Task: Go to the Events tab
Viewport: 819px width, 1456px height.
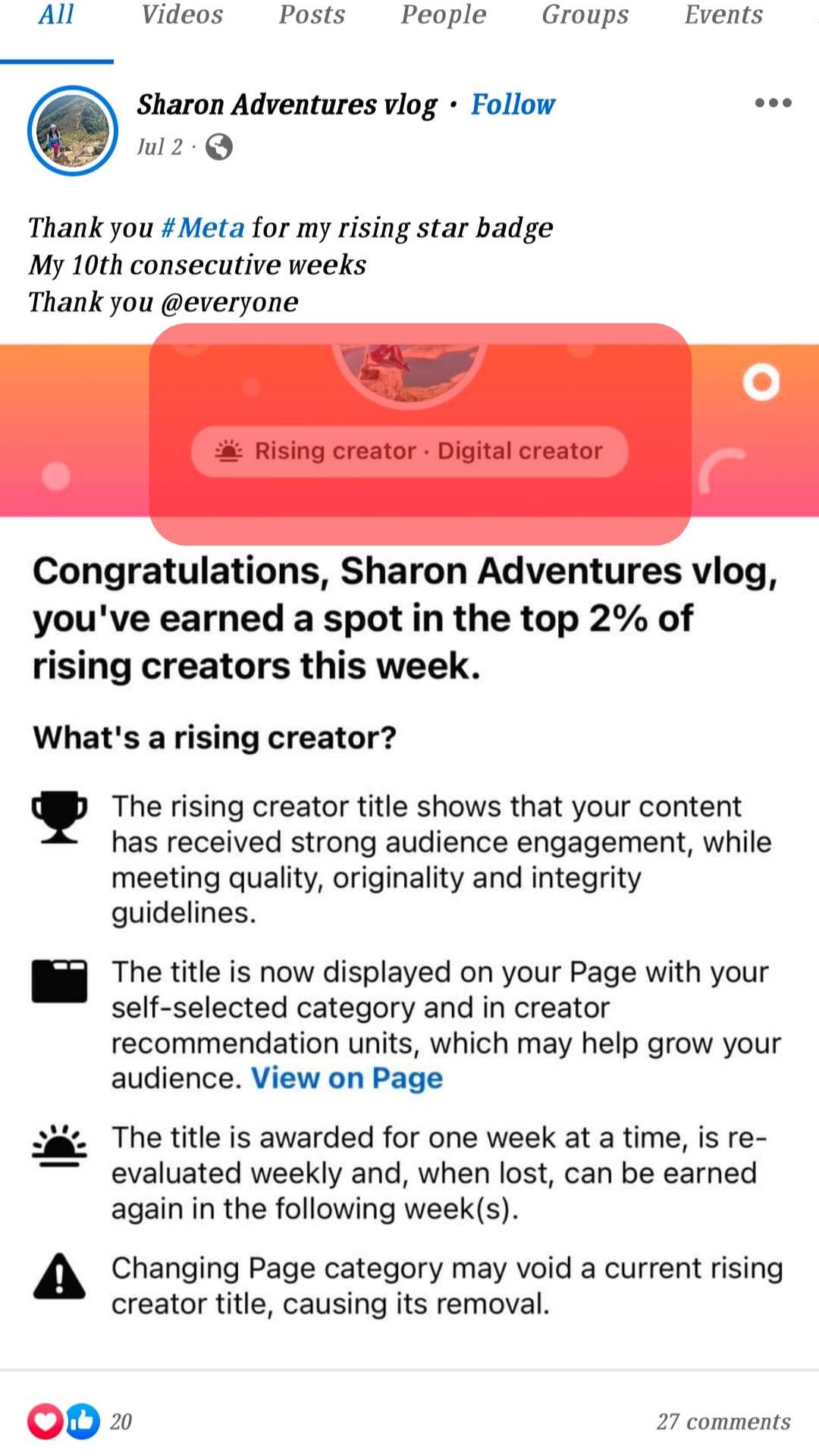Action: (723, 15)
